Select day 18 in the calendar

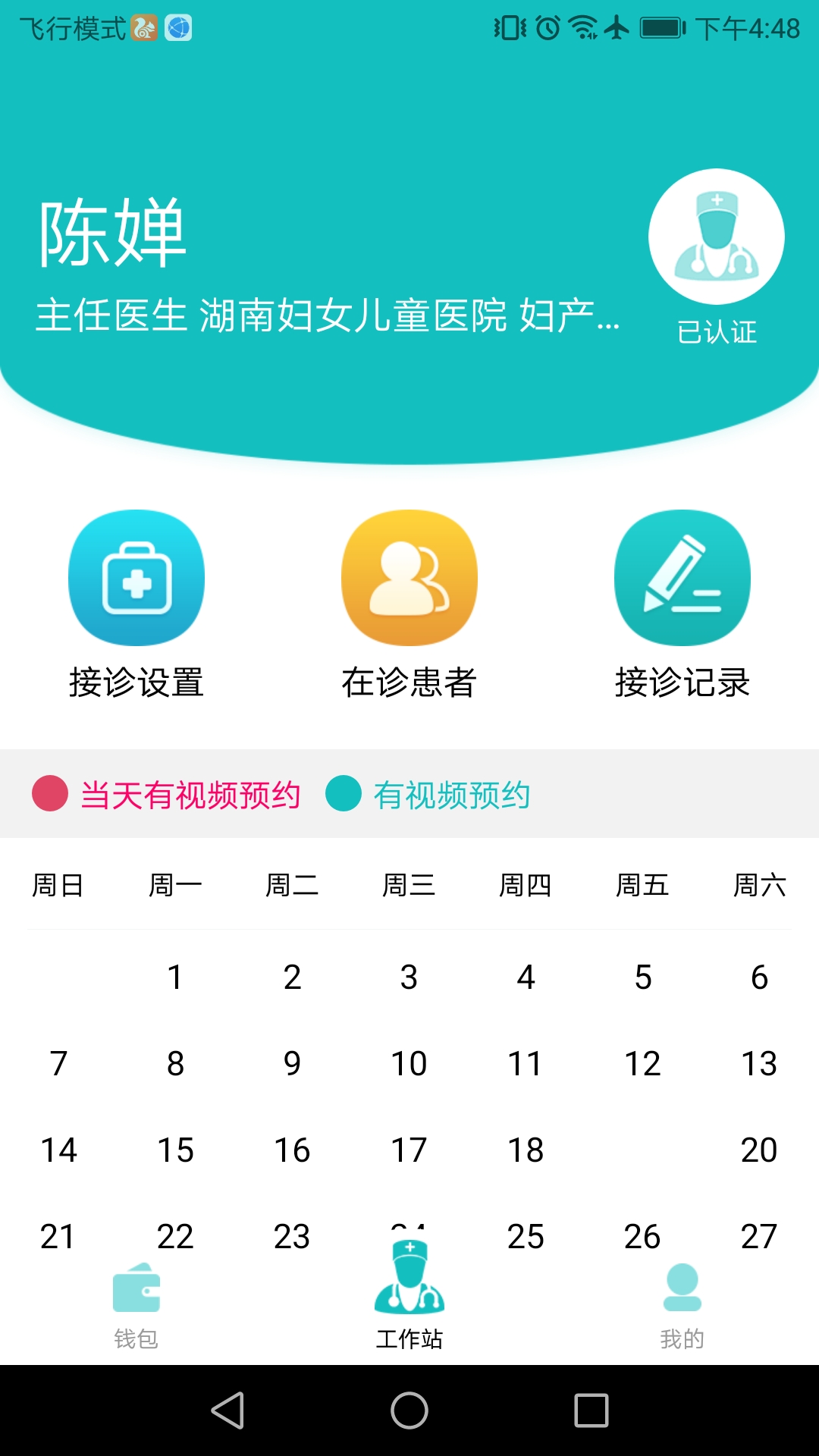[526, 1150]
